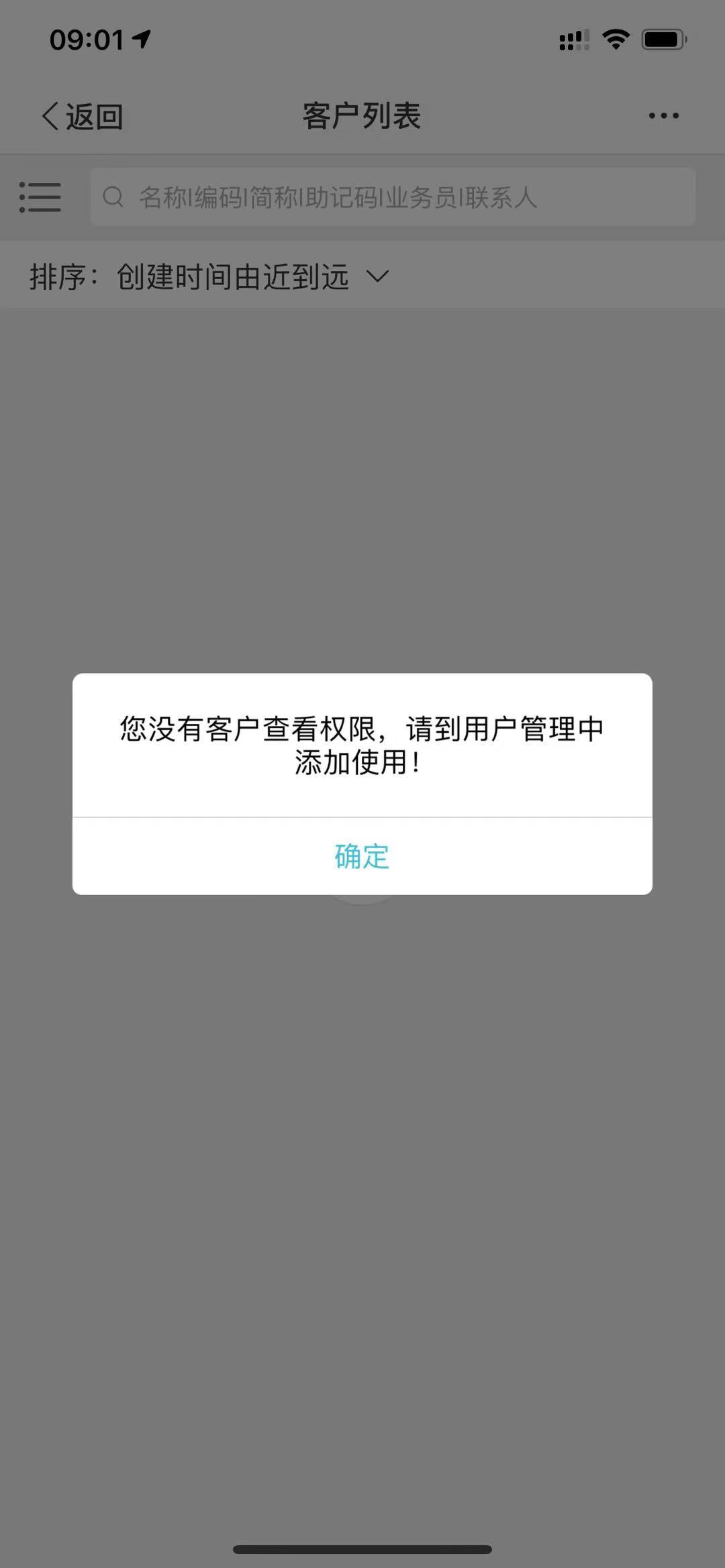Go back with the 返回 button
Viewport: 725px width, 1568px height.
click(x=83, y=117)
